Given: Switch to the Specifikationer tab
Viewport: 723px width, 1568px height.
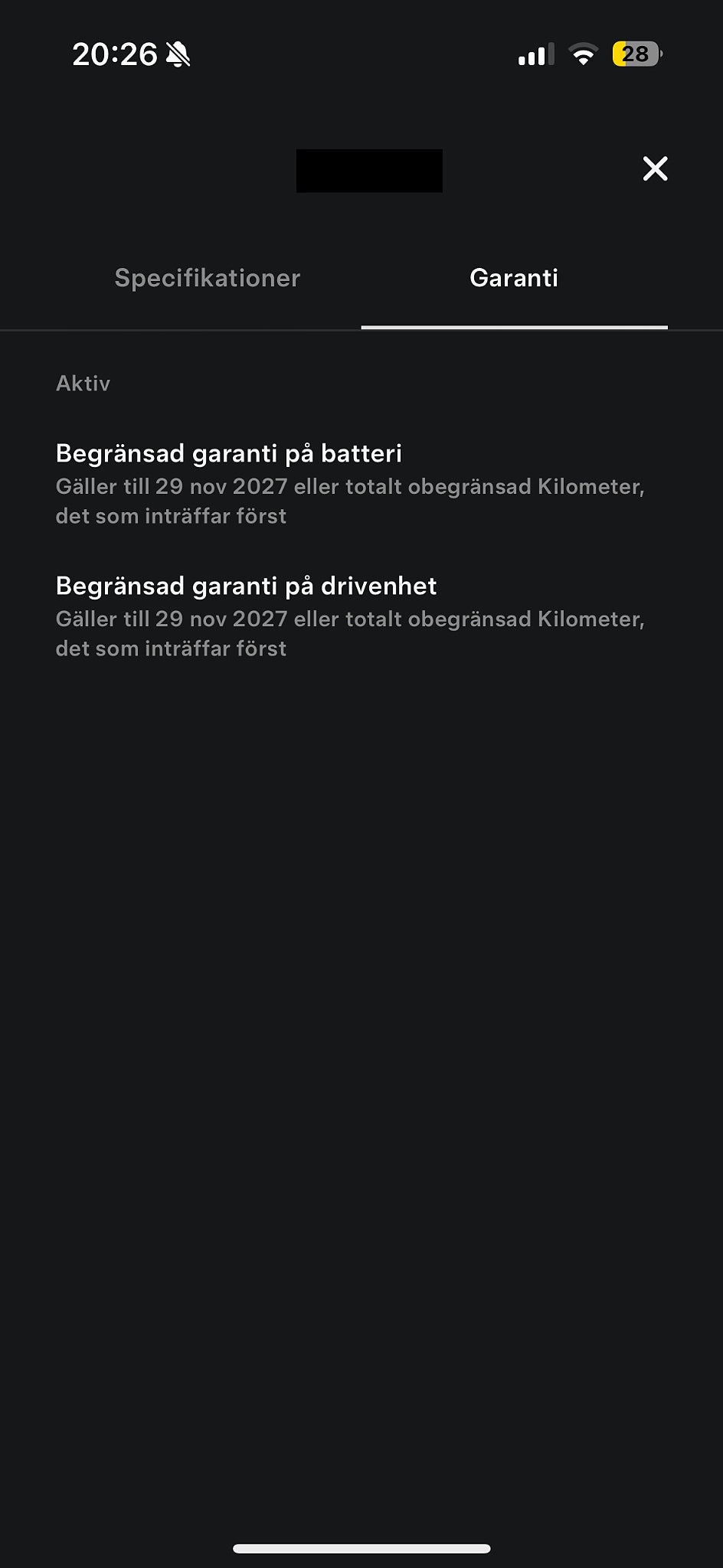Looking at the screenshot, I should (208, 278).
